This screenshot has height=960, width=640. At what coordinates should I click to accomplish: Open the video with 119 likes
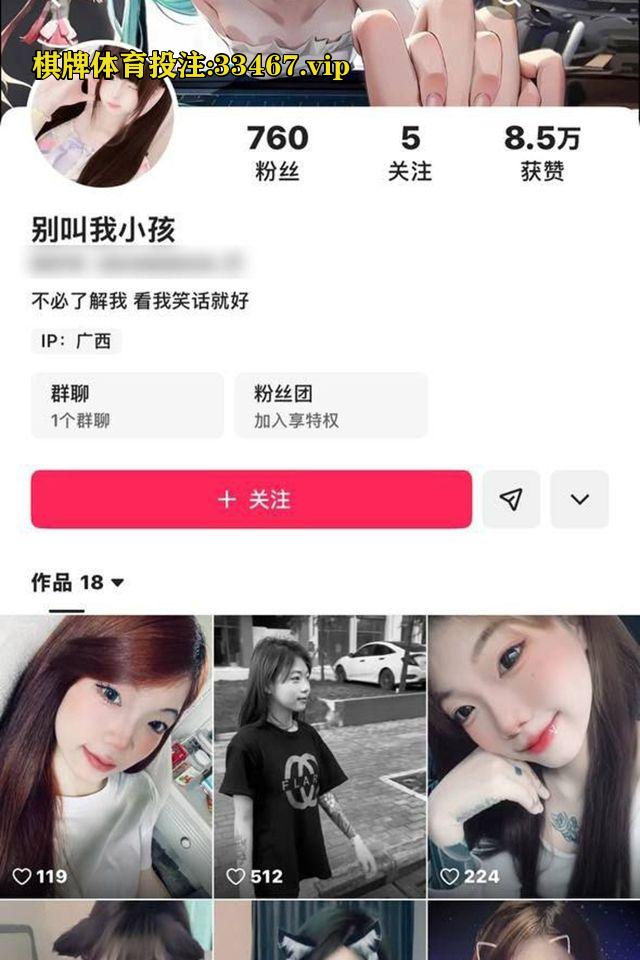tap(106, 755)
